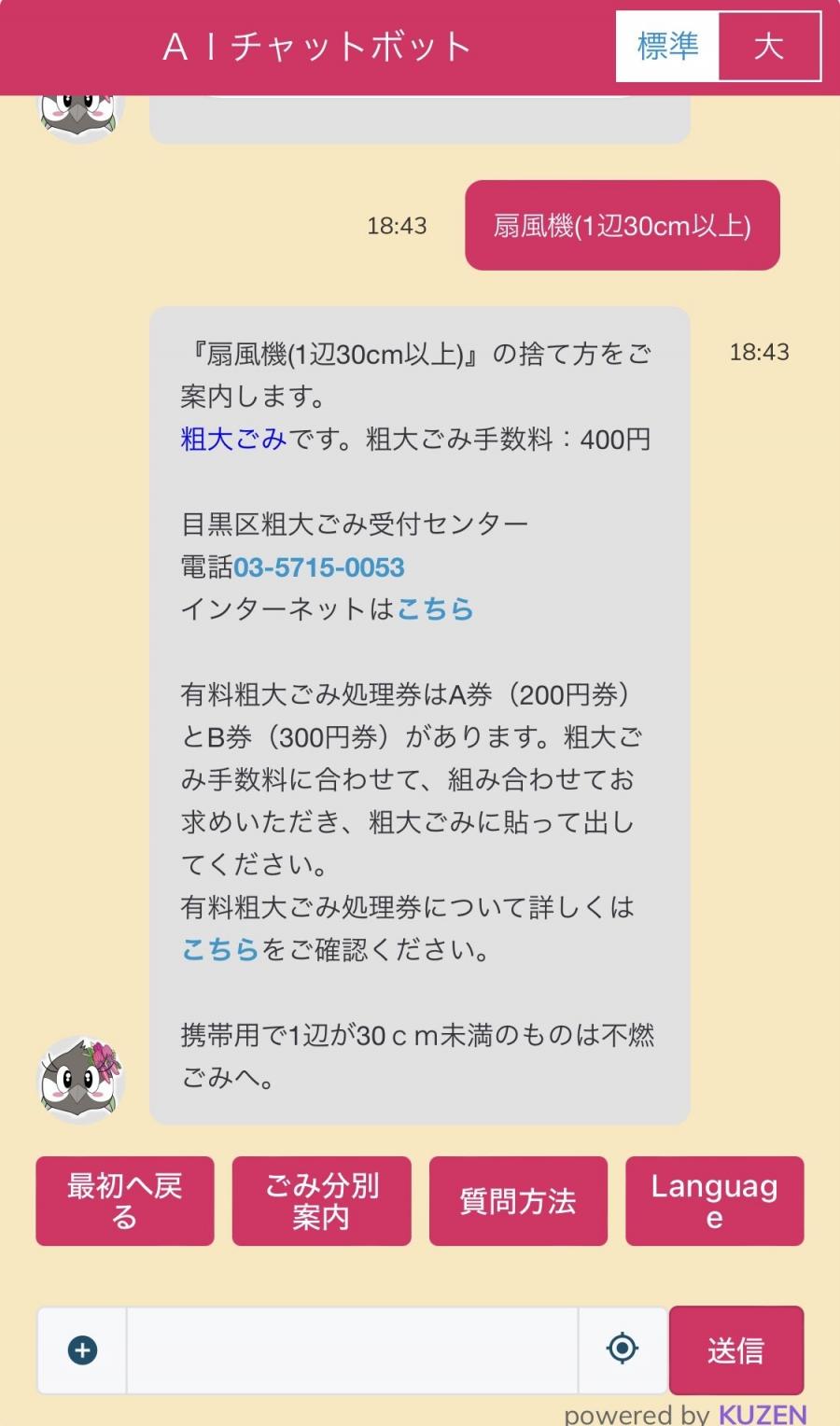Choose the Language button
Viewport: 840px width, 1426px height.
tap(714, 1201)
